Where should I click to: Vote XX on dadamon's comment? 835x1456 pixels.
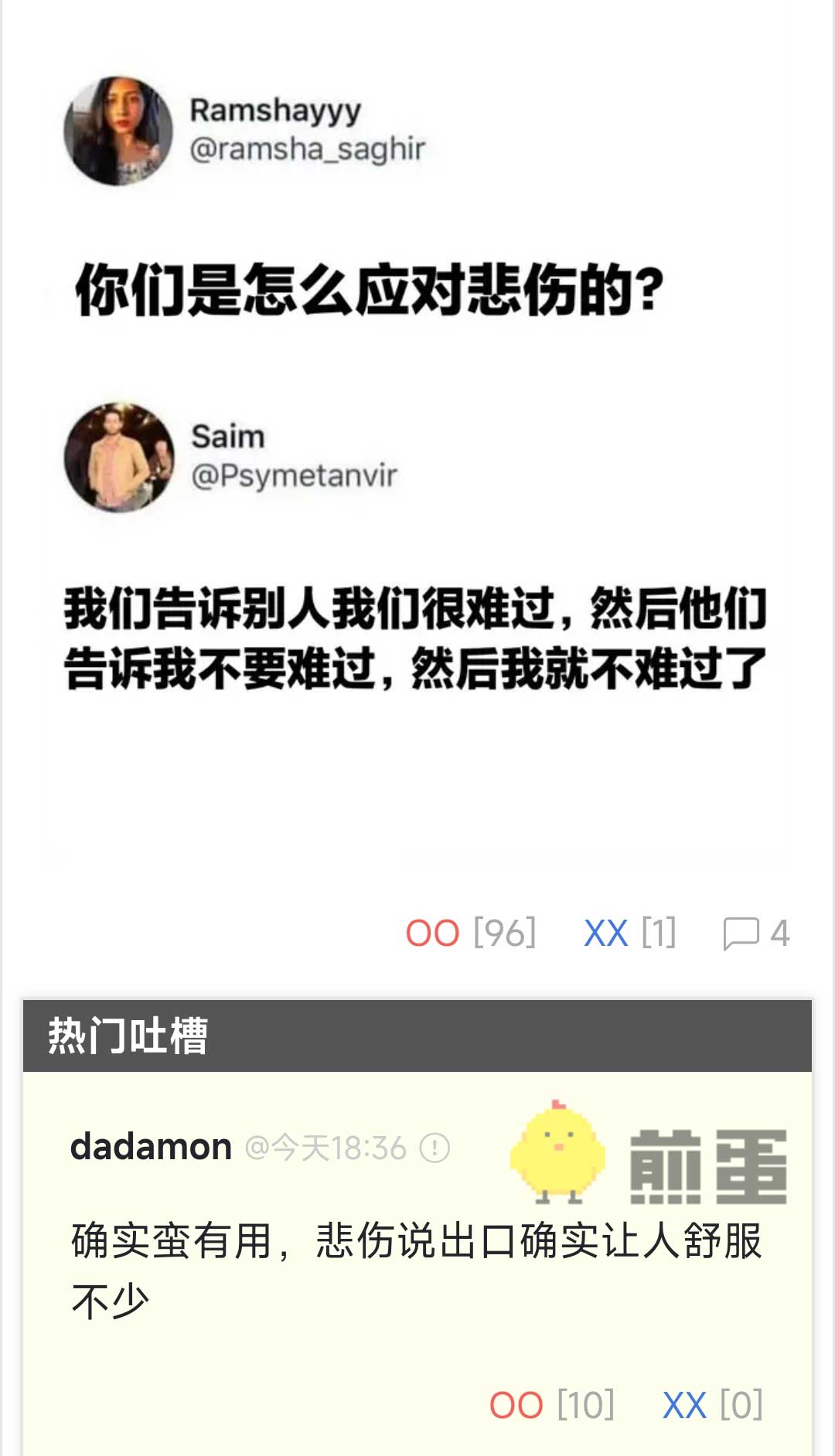pos(684,1405)
